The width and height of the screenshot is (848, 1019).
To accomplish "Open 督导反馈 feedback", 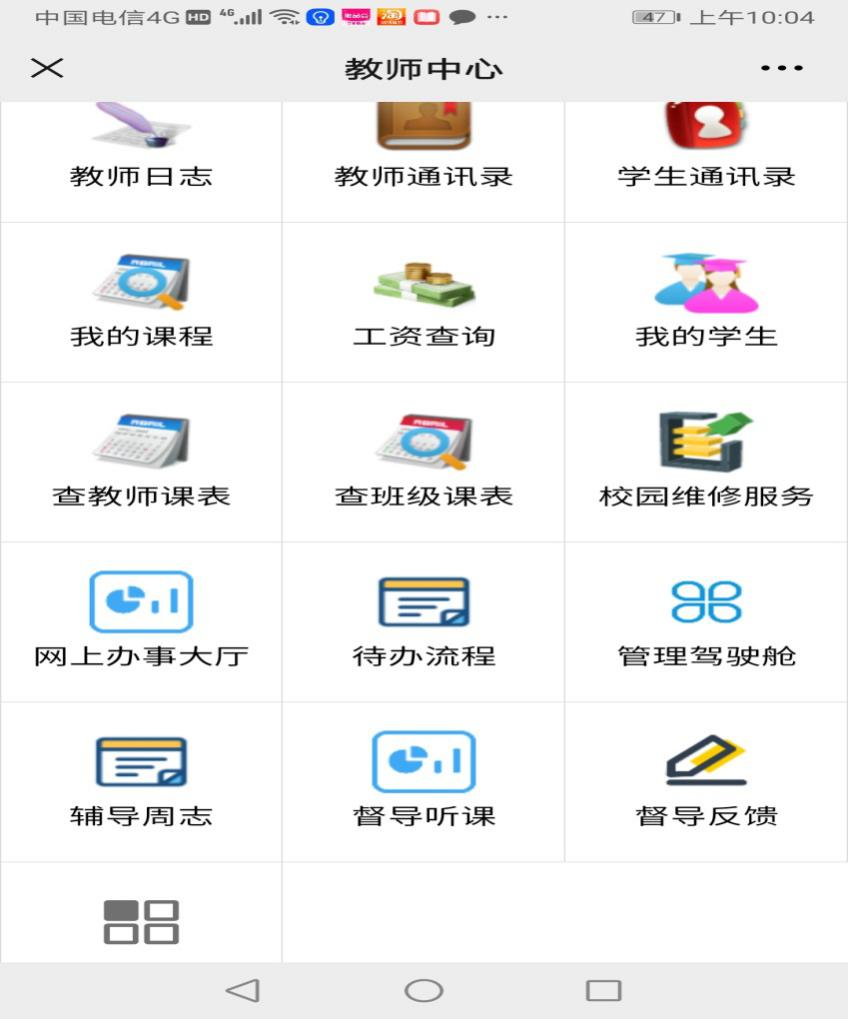I will (x=706, y=782).
